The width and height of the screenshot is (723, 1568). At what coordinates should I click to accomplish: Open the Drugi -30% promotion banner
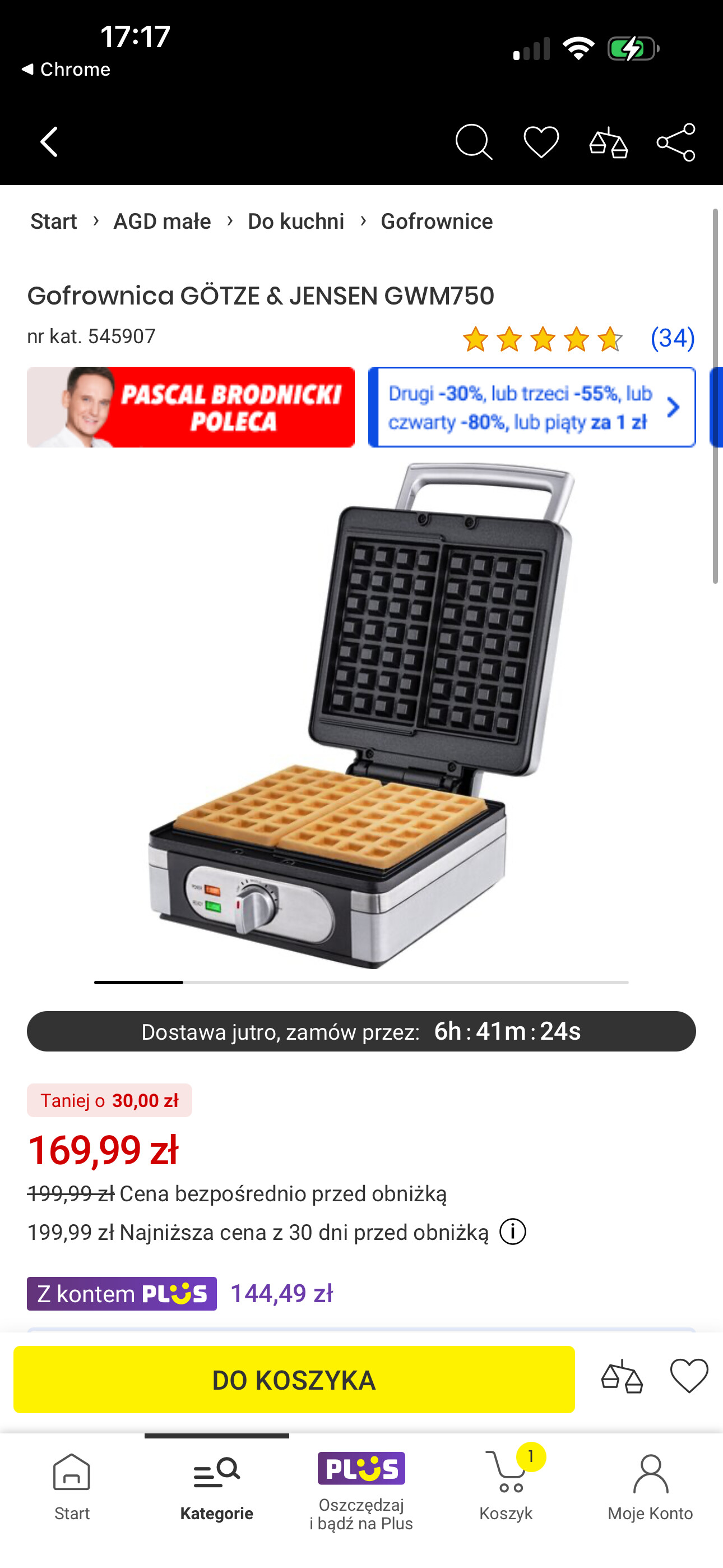[531, 407]
